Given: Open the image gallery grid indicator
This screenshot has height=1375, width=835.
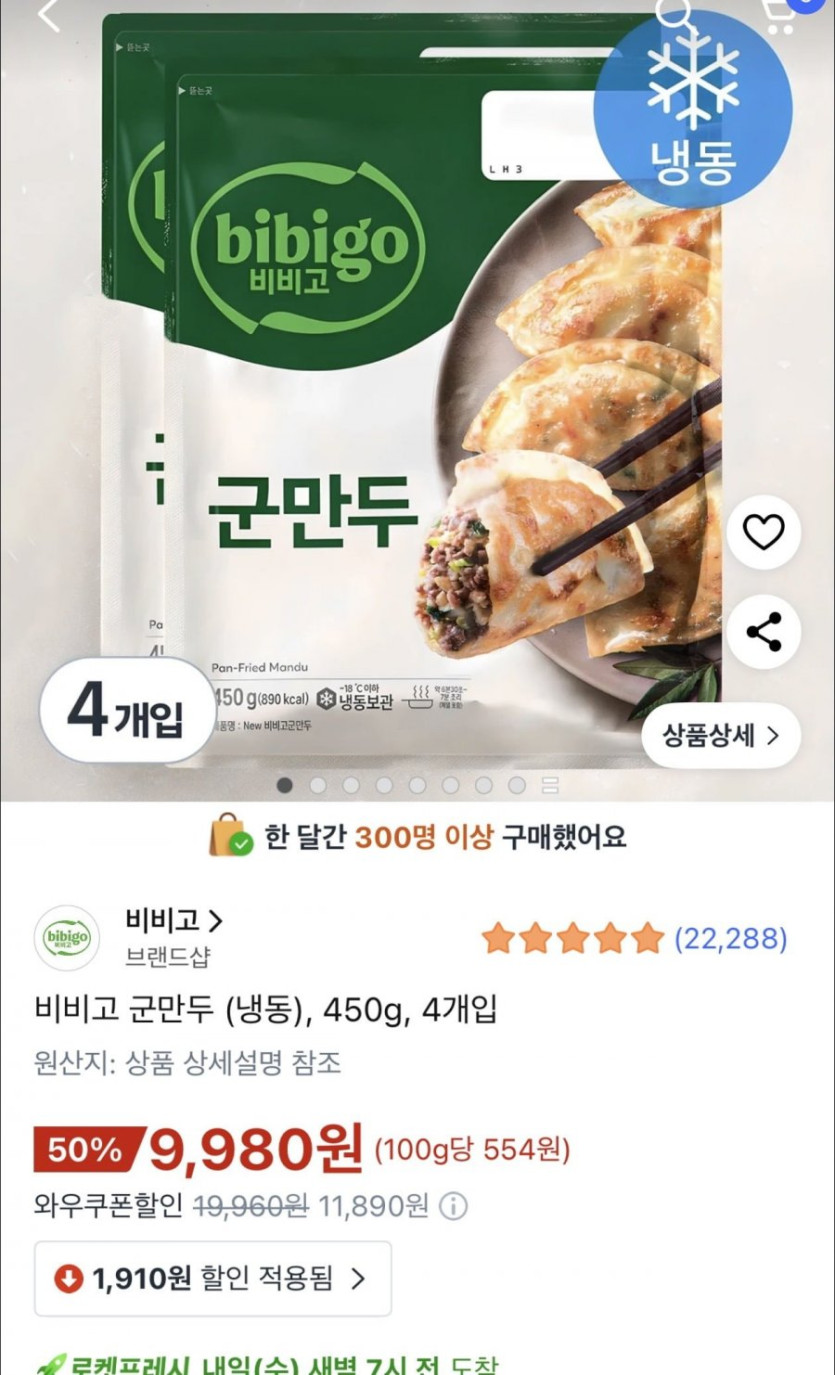Looking at the screenshot, I should [x=550, y=785].
